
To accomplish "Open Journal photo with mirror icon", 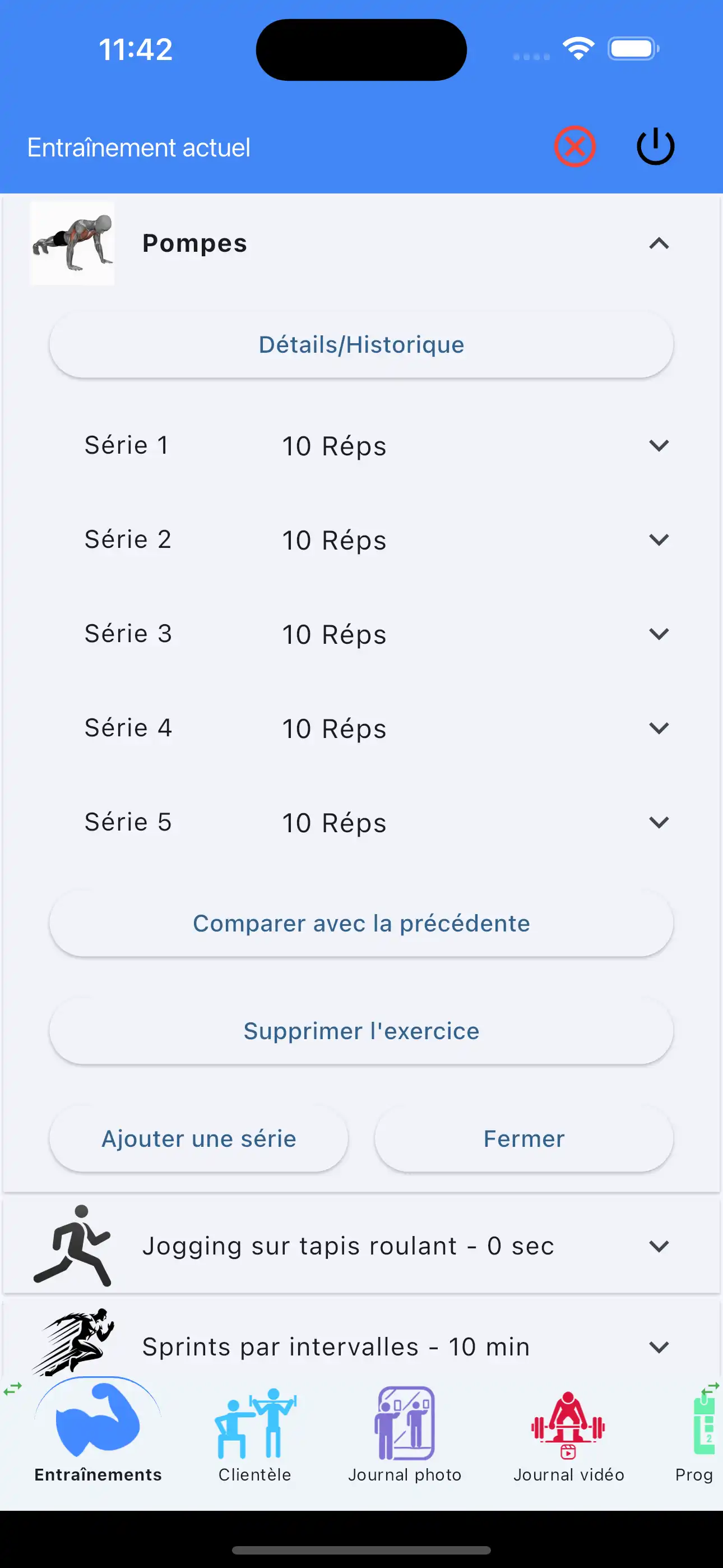I will [x=405, y=1421].
